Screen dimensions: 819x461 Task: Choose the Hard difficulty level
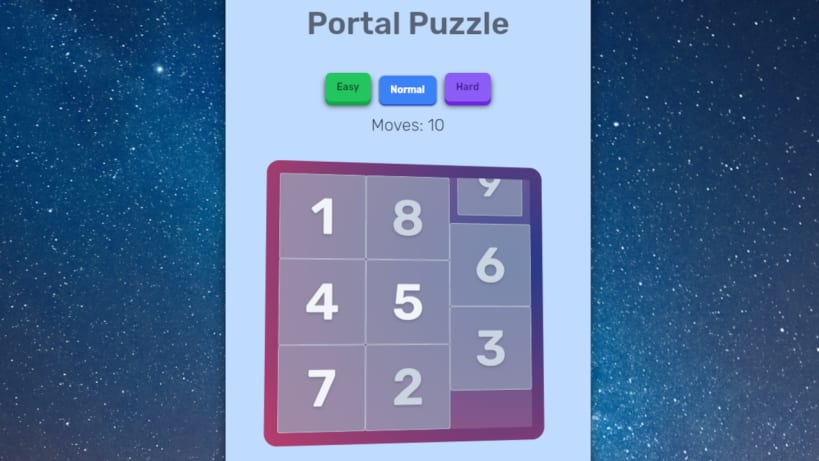[x=467, y=88]
